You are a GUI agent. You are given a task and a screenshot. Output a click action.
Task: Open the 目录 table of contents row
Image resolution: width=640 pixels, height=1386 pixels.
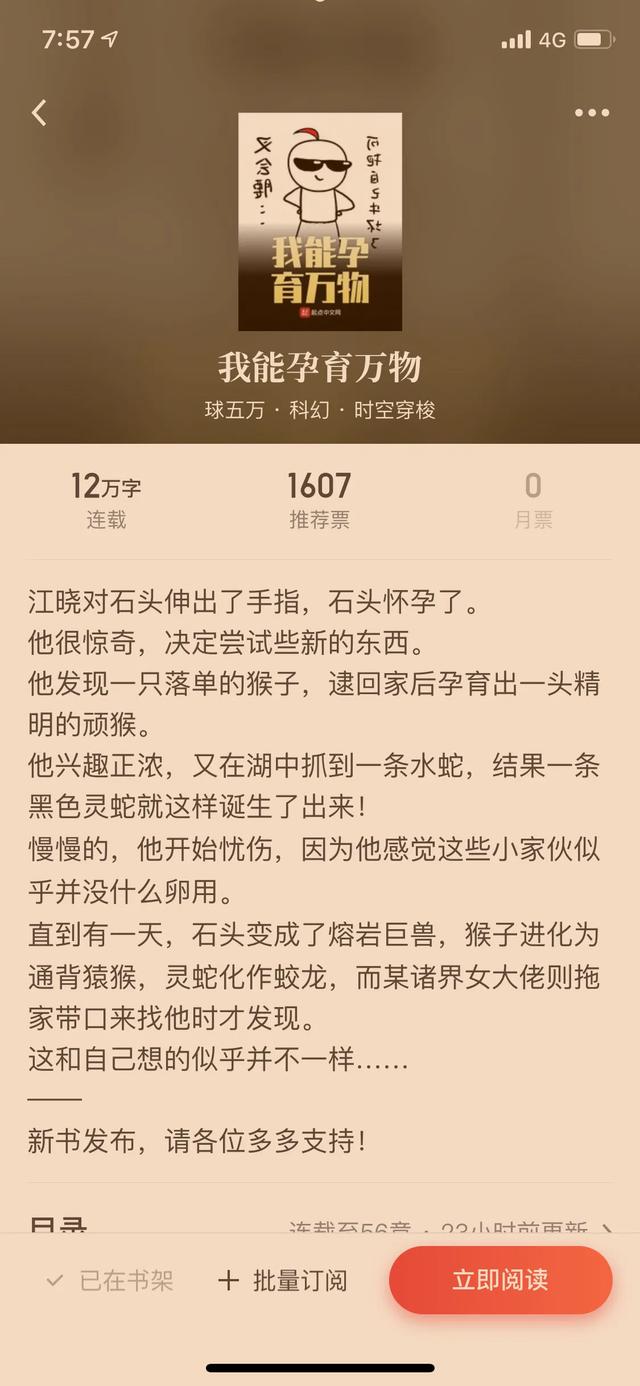tap(320, 1224)
